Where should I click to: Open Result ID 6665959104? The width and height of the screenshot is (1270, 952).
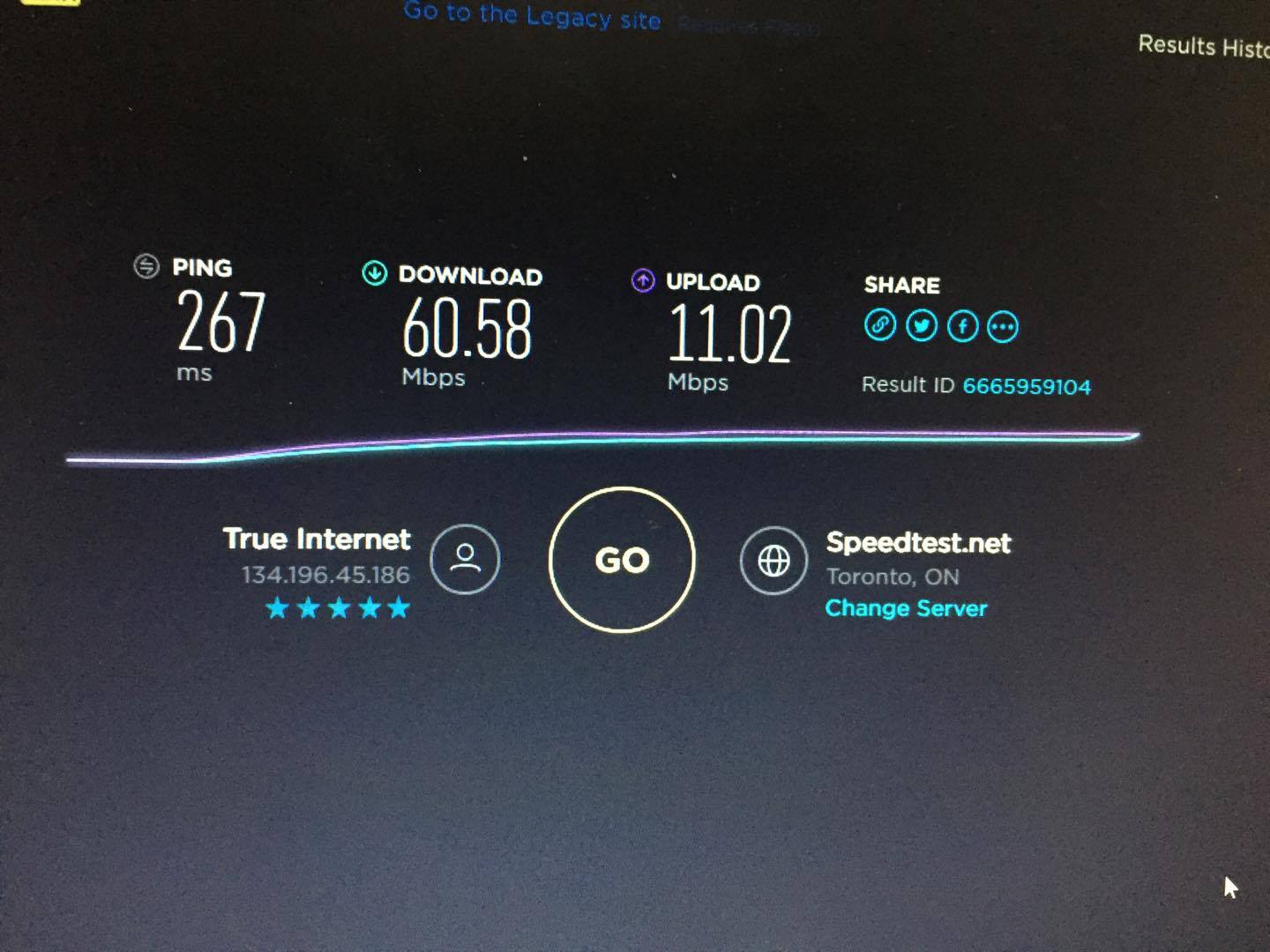(1026, 386)
